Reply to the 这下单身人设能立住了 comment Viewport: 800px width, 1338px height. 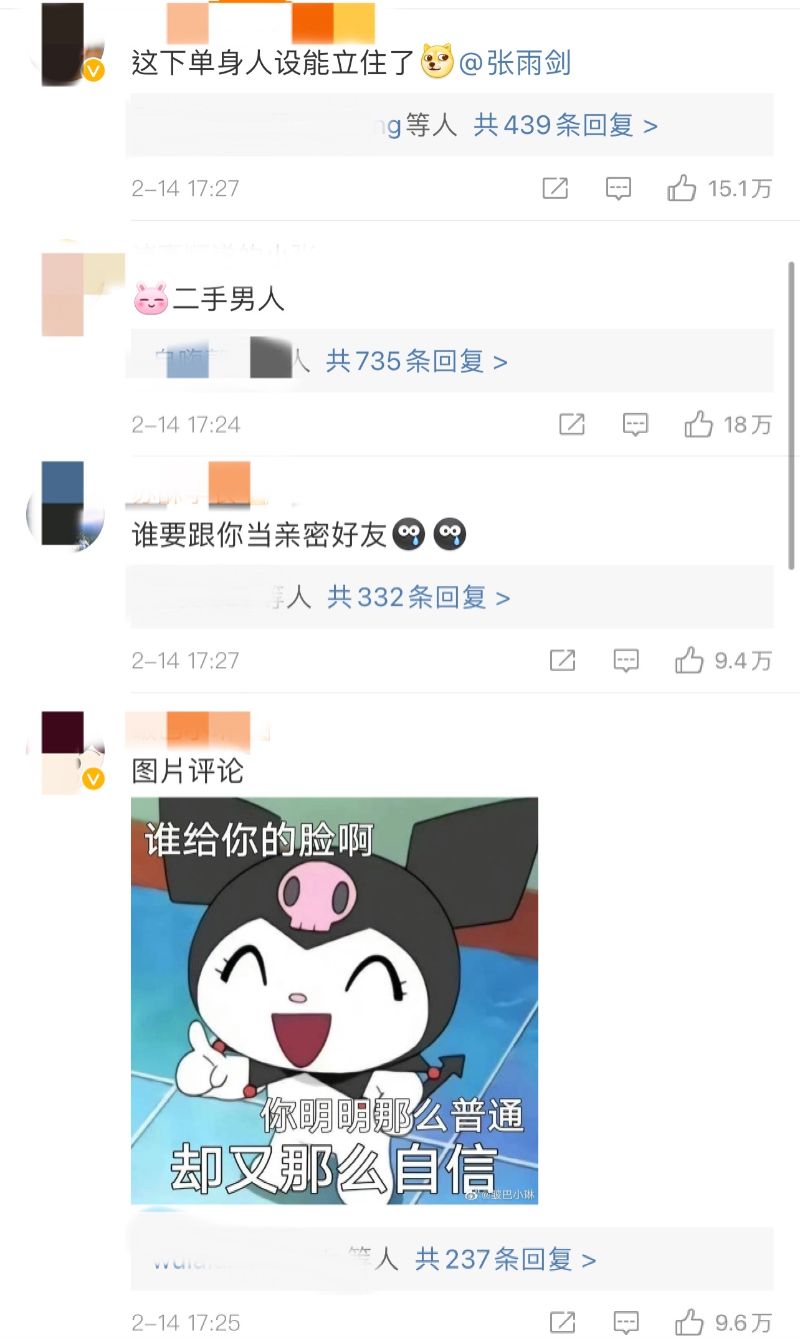619,188
